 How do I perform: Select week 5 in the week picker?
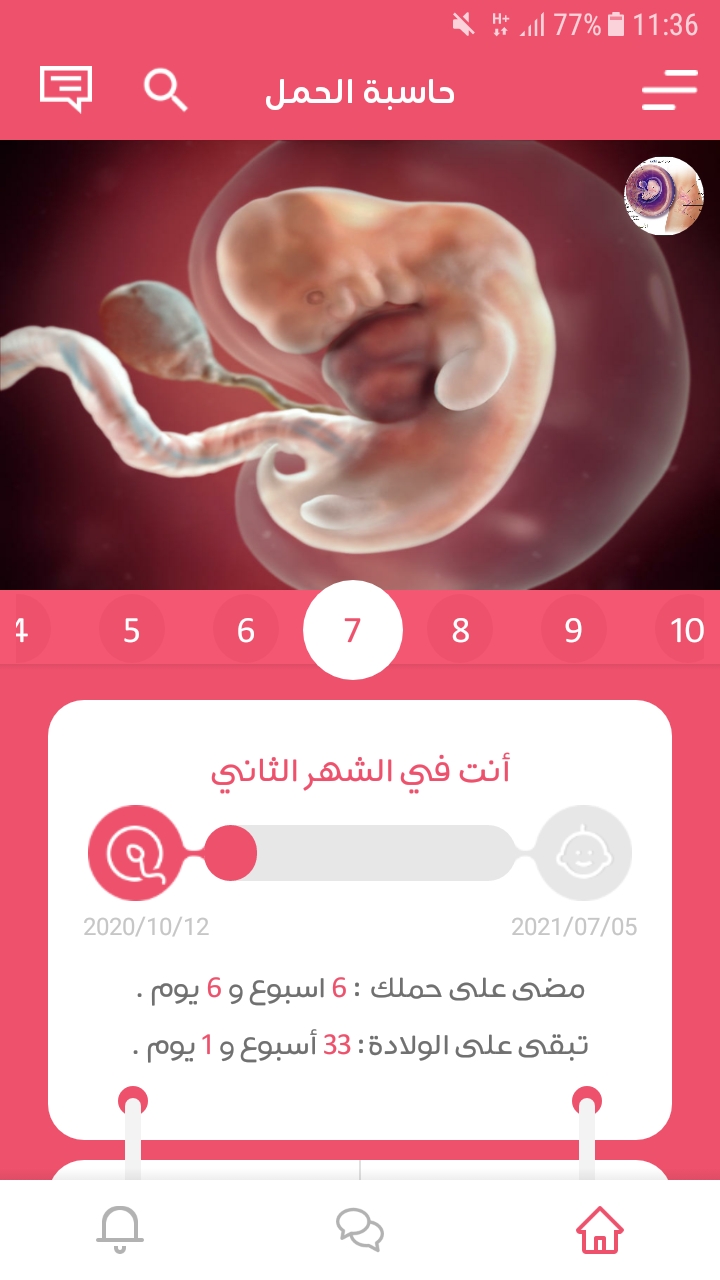coord(132,630)
